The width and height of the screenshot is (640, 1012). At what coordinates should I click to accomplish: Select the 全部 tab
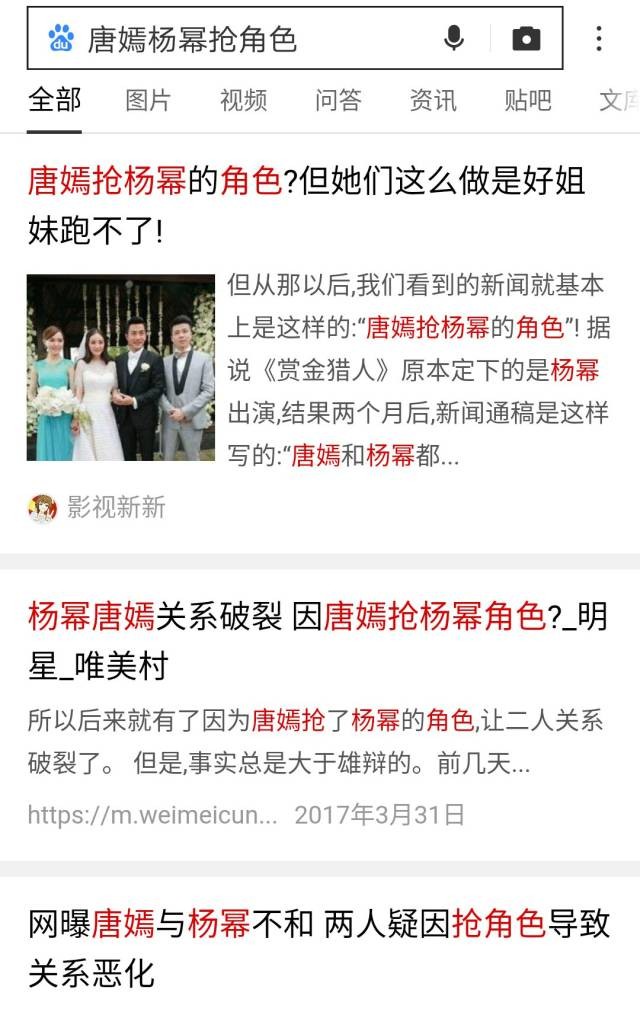click(x=55, y=100)
